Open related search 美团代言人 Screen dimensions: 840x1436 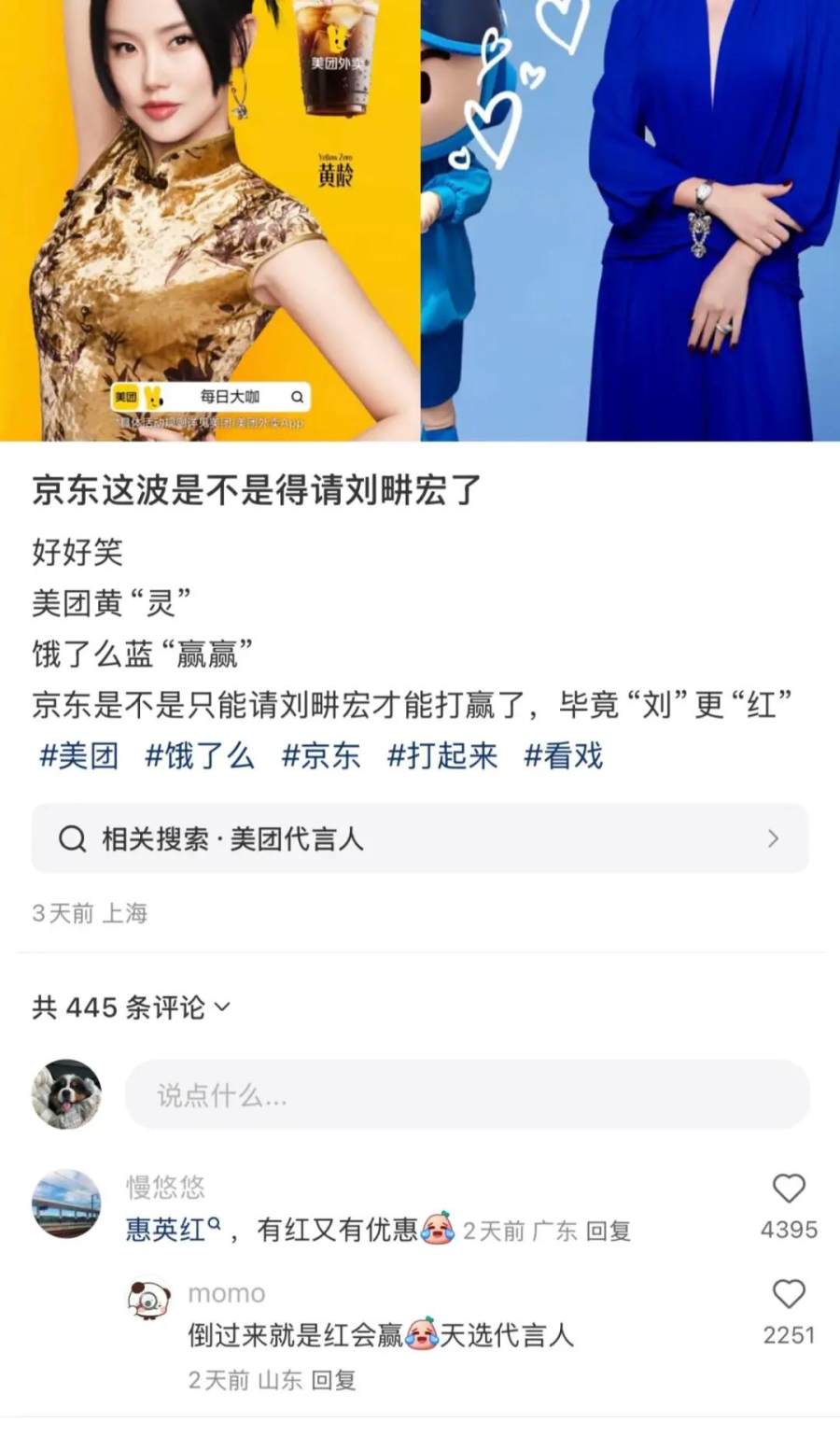coord(420,838)
